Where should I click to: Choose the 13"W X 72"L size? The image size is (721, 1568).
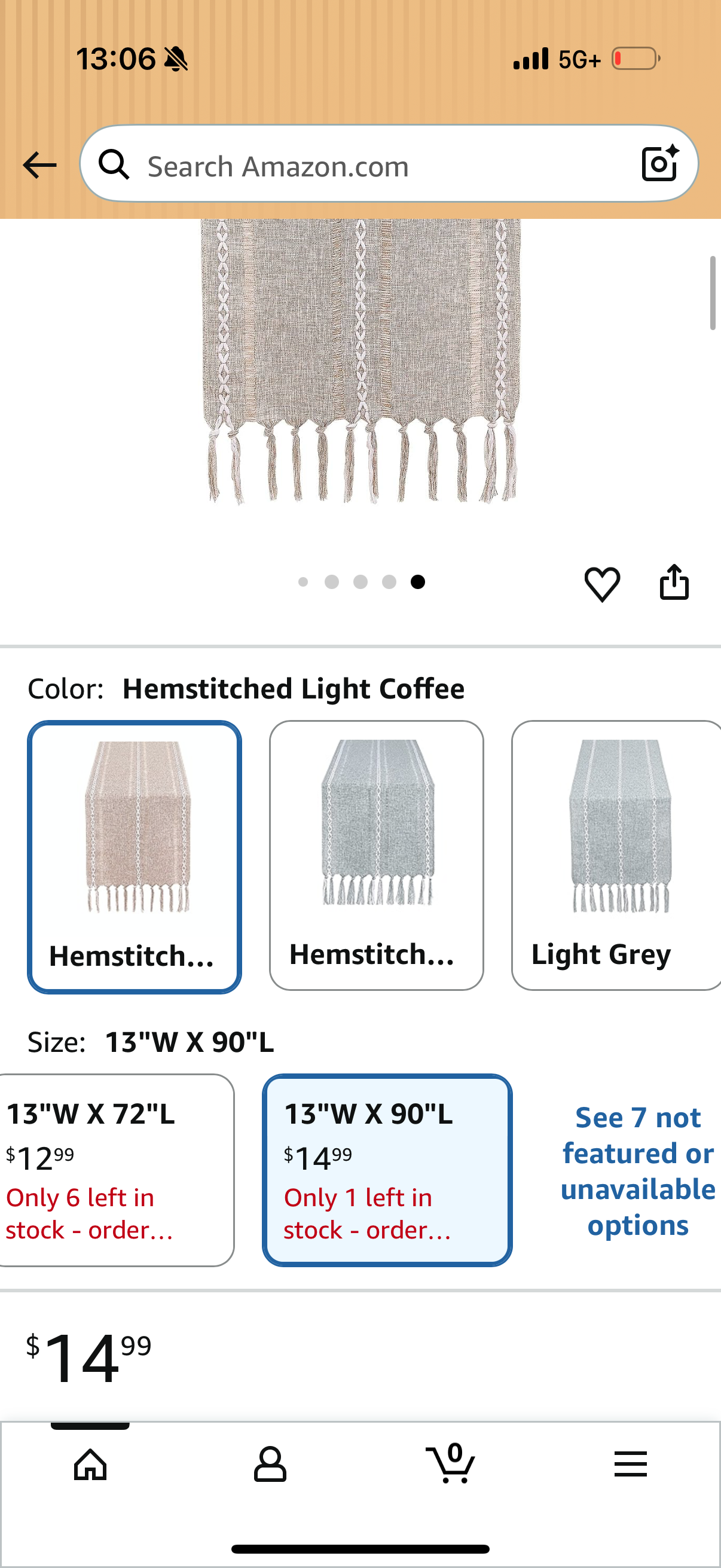115,1170
